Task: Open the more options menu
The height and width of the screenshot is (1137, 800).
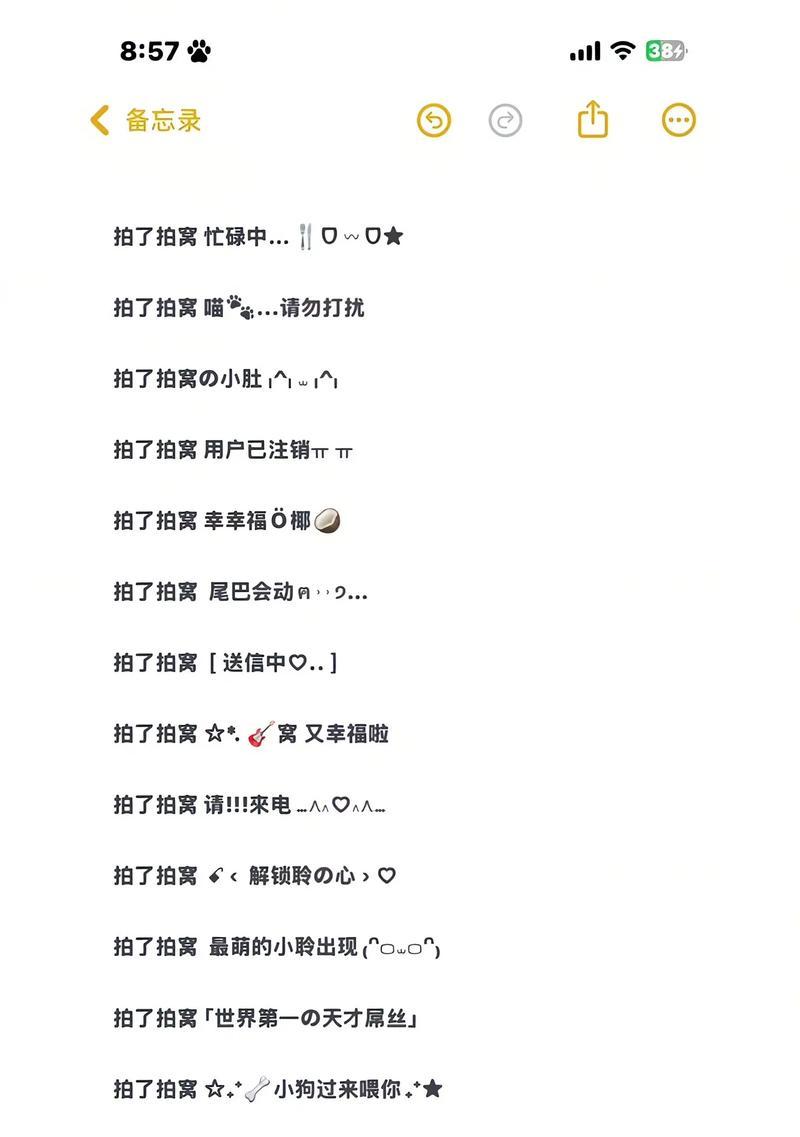Action: coord(679,121)
